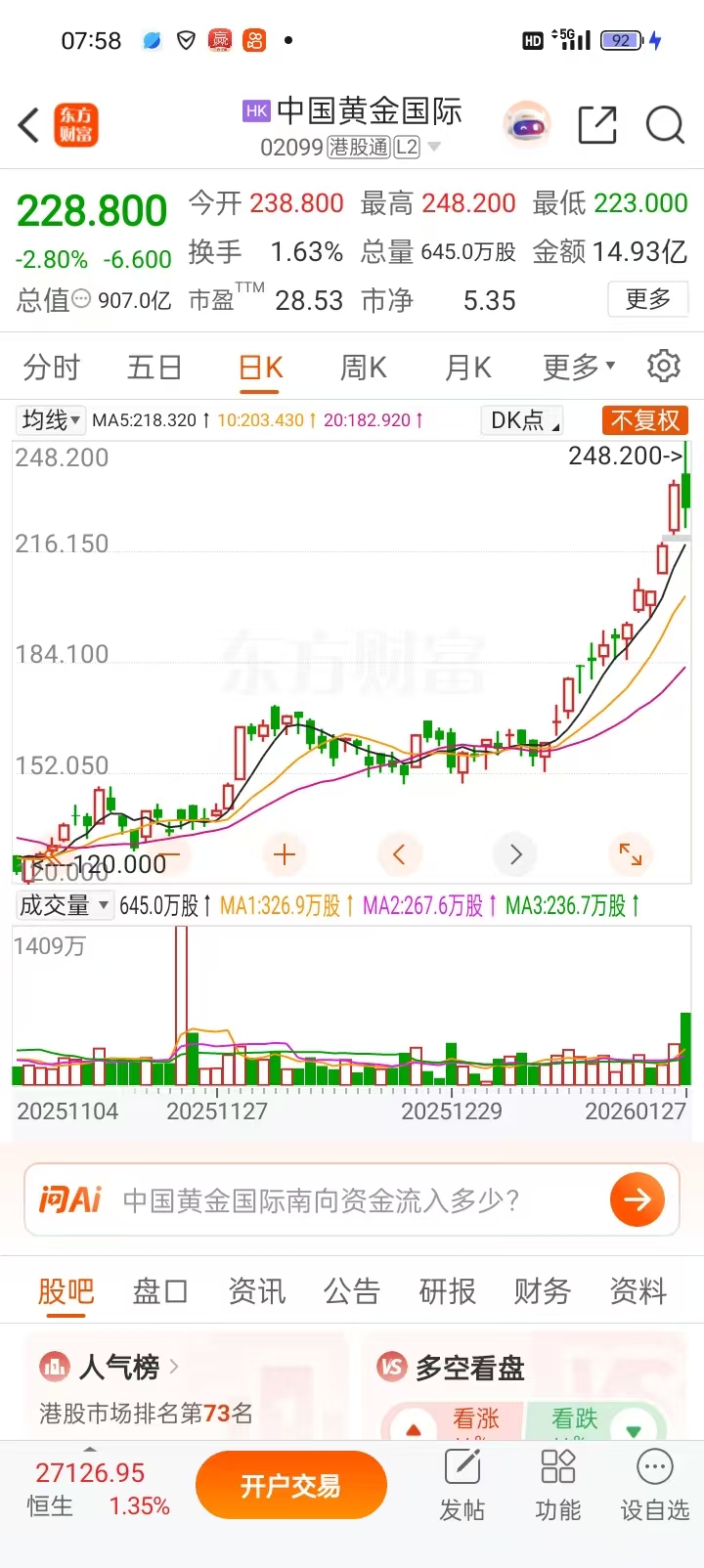Select the 月K chart tab

[x=468, y=368]
